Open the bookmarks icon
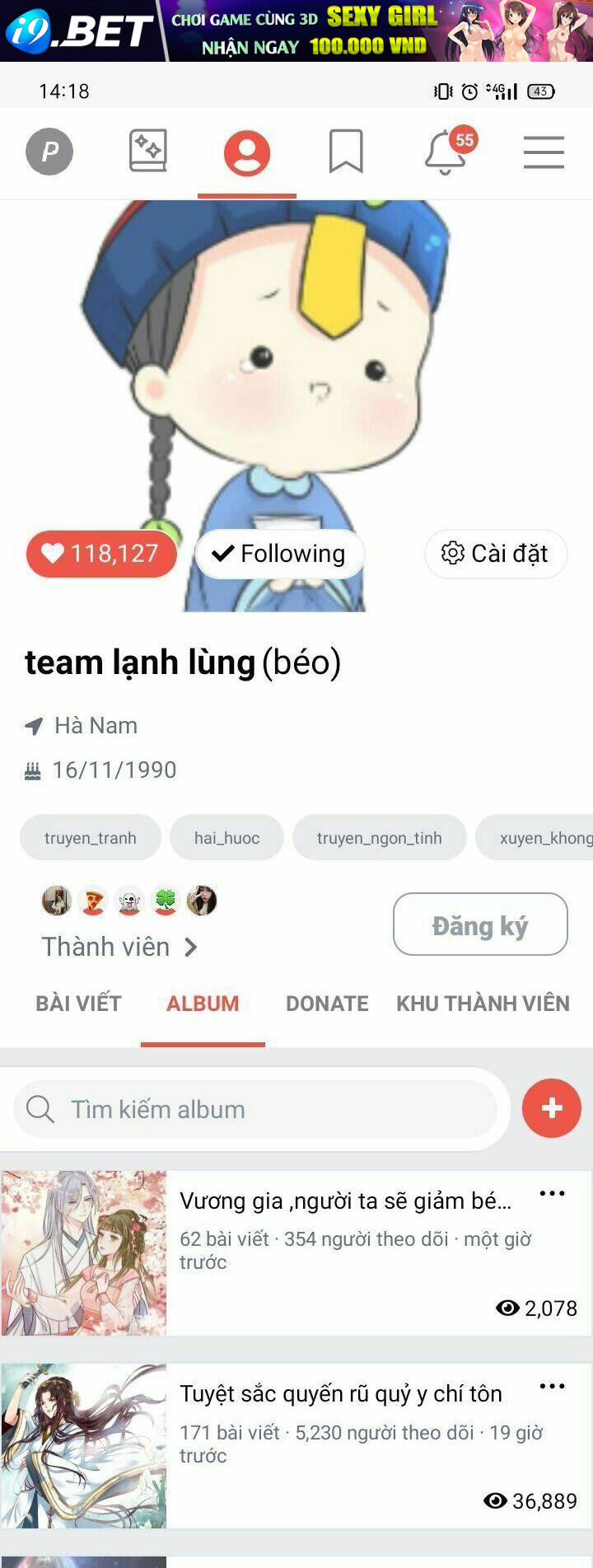 346,152
